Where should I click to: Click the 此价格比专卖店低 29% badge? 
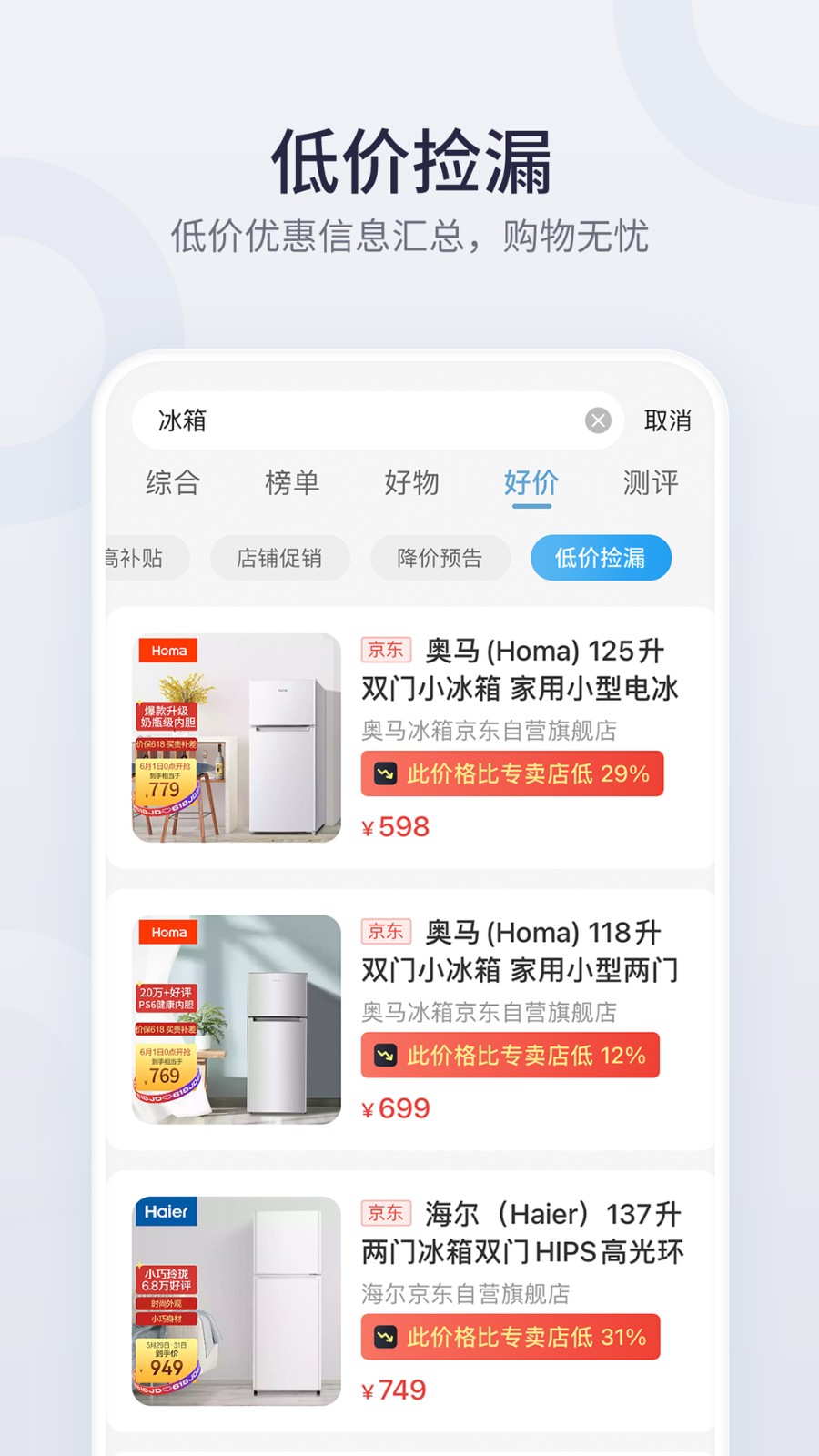pos(511,773)
